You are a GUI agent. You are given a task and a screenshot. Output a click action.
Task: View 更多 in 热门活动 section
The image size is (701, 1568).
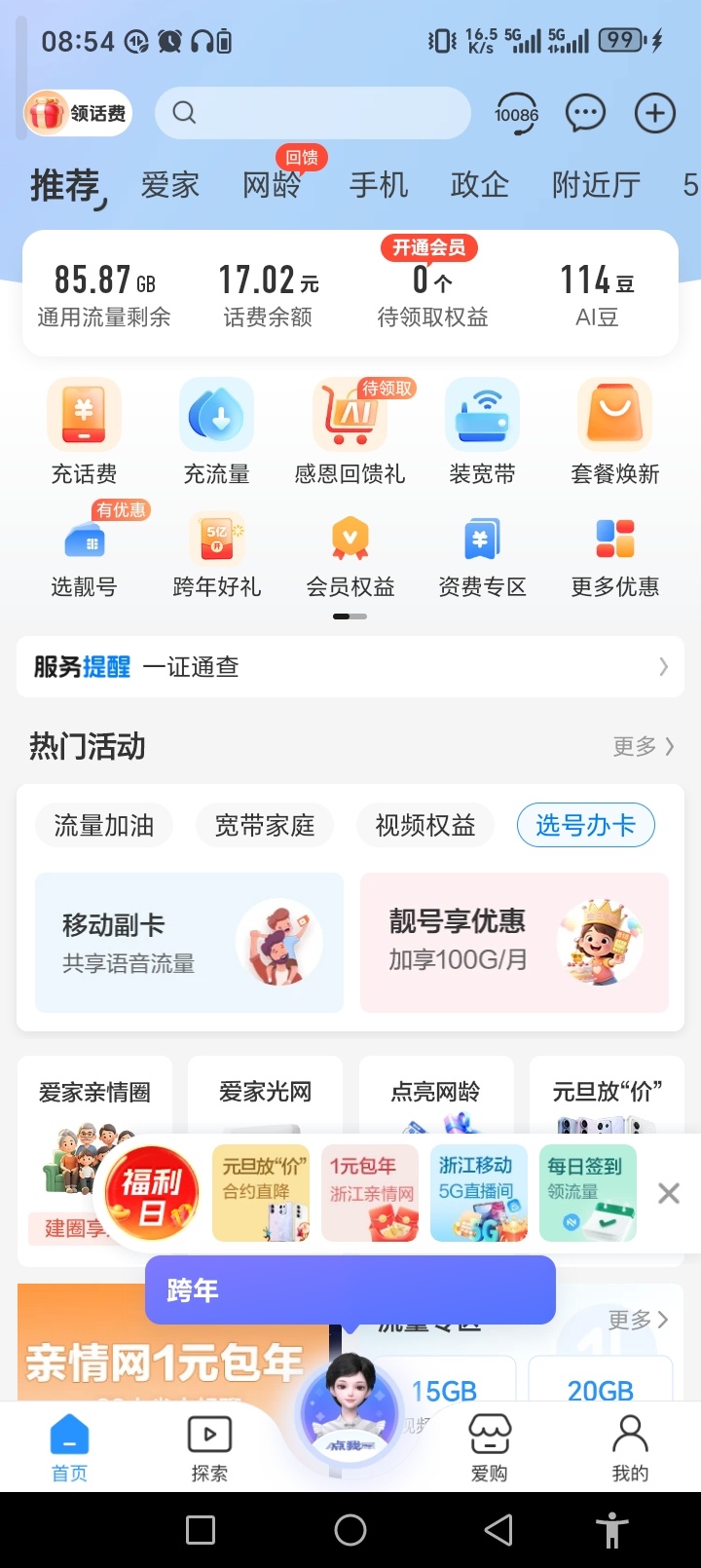(643, 746)
